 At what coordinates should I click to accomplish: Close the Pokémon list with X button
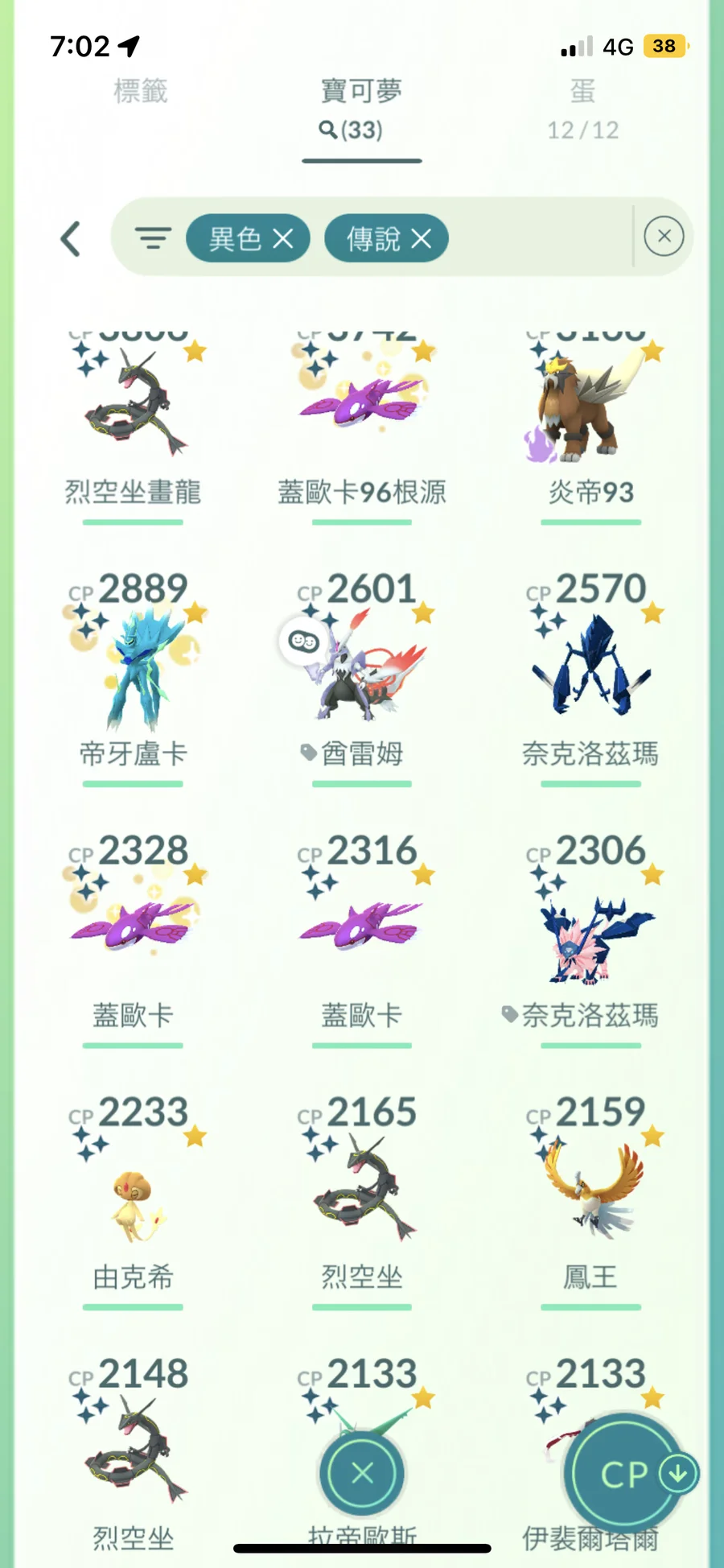pos(362,1473)
